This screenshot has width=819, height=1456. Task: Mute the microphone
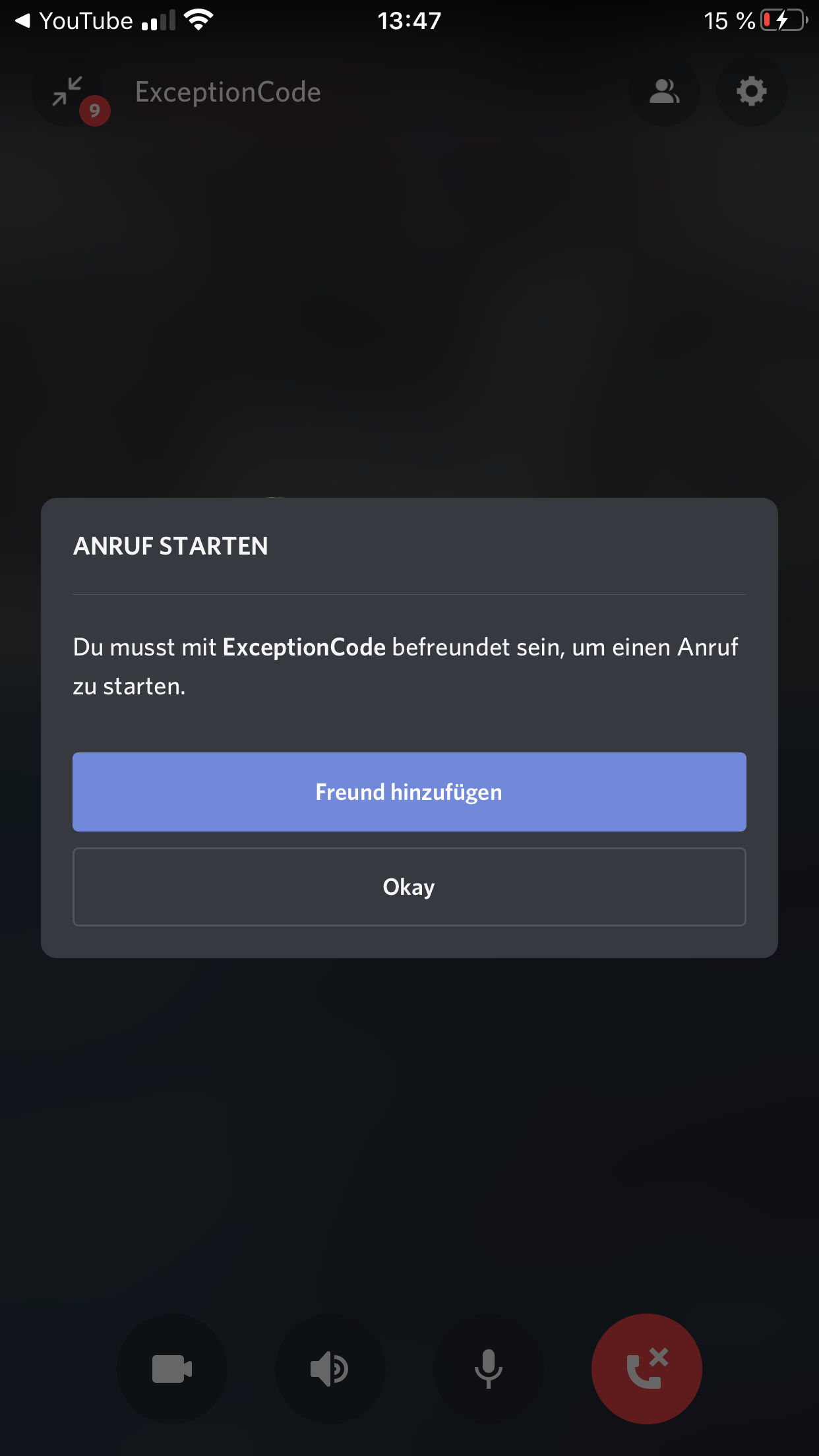(x=489, y=1369)
